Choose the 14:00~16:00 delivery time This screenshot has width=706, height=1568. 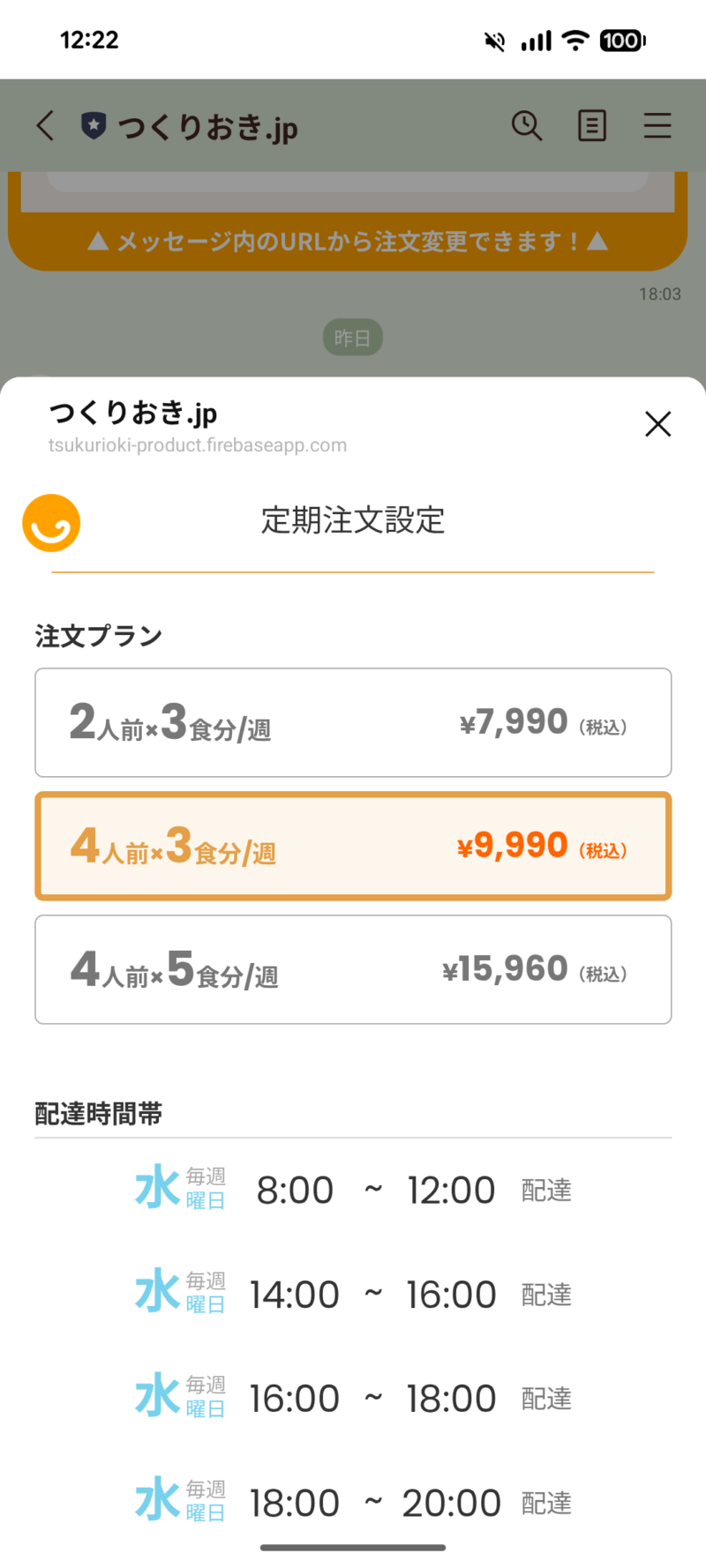pyautogui.click(x=353, y=1294)
